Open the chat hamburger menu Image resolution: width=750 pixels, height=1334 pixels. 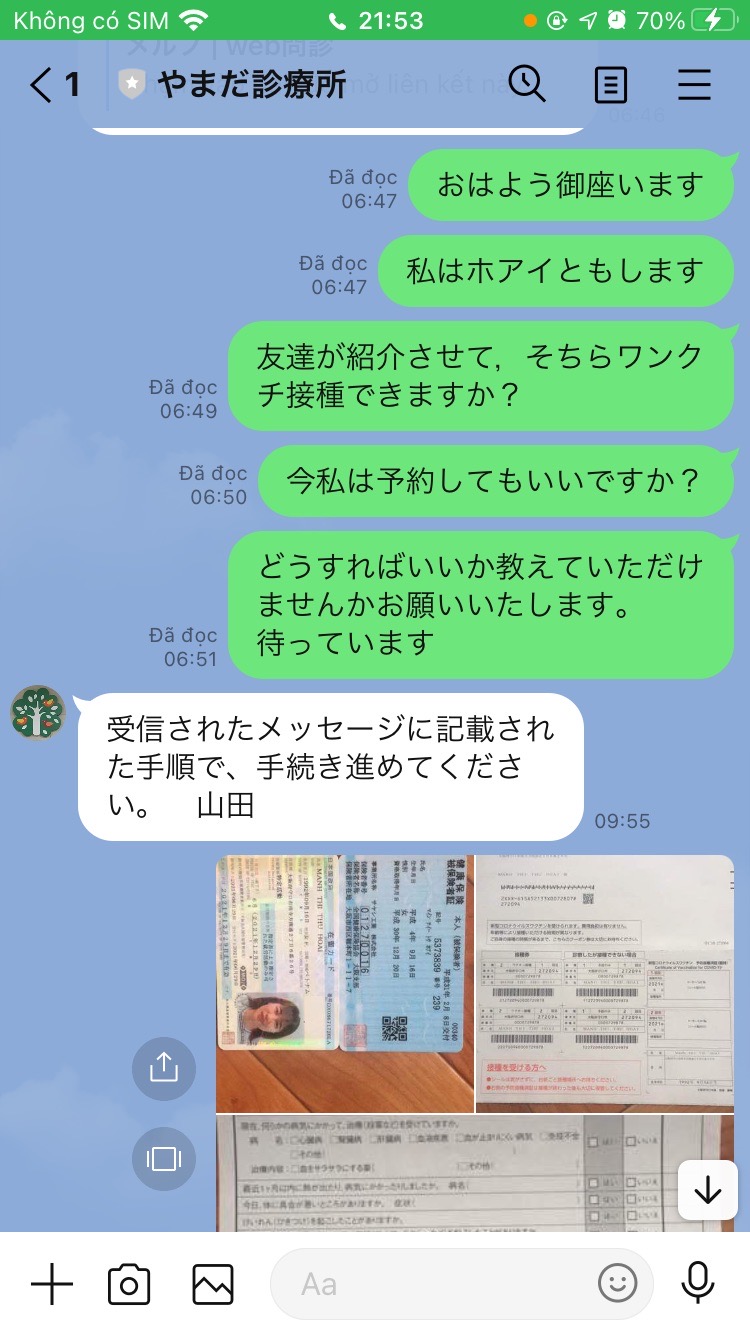tap(694, 86)
